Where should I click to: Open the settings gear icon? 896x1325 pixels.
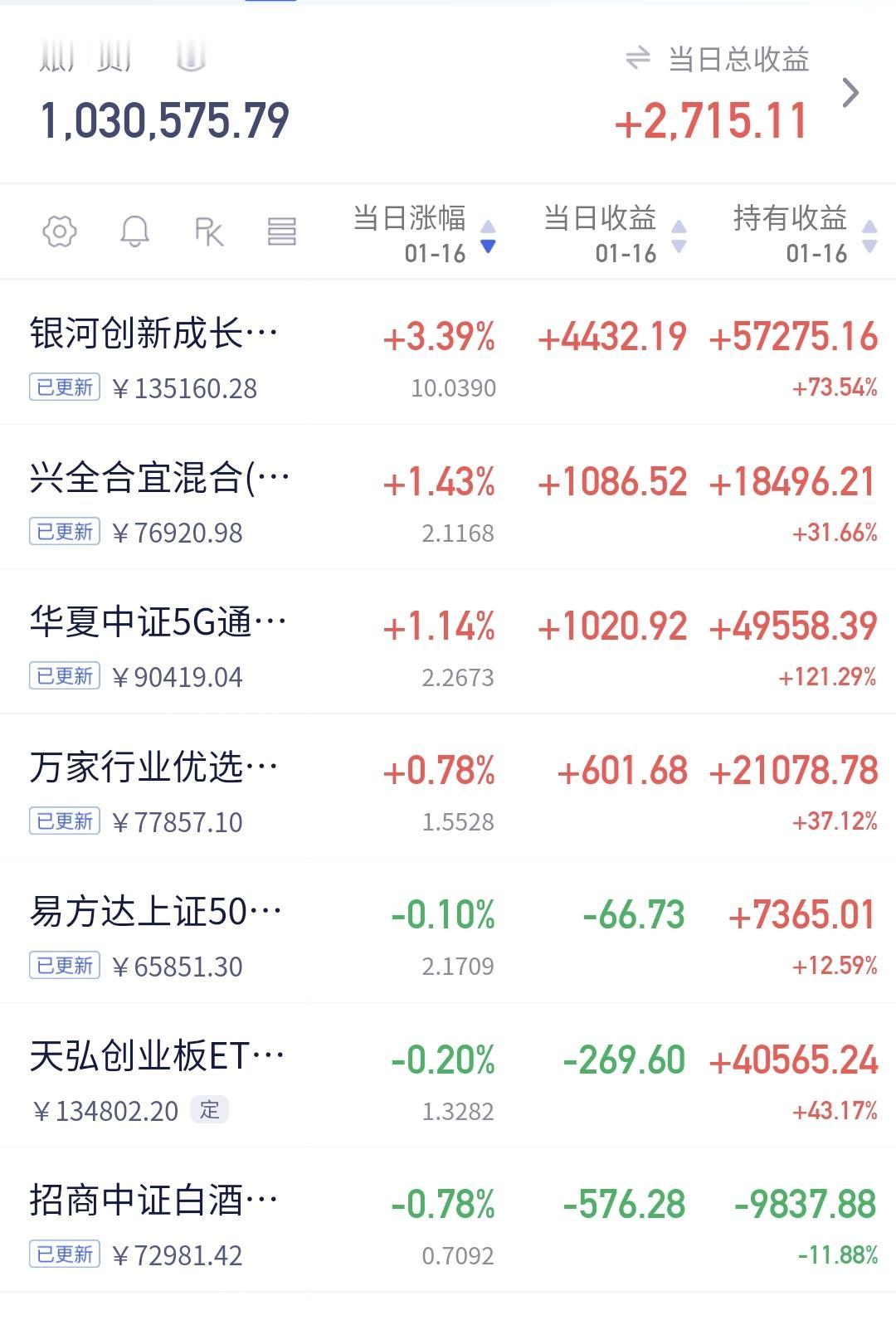[x=60, y=231]
